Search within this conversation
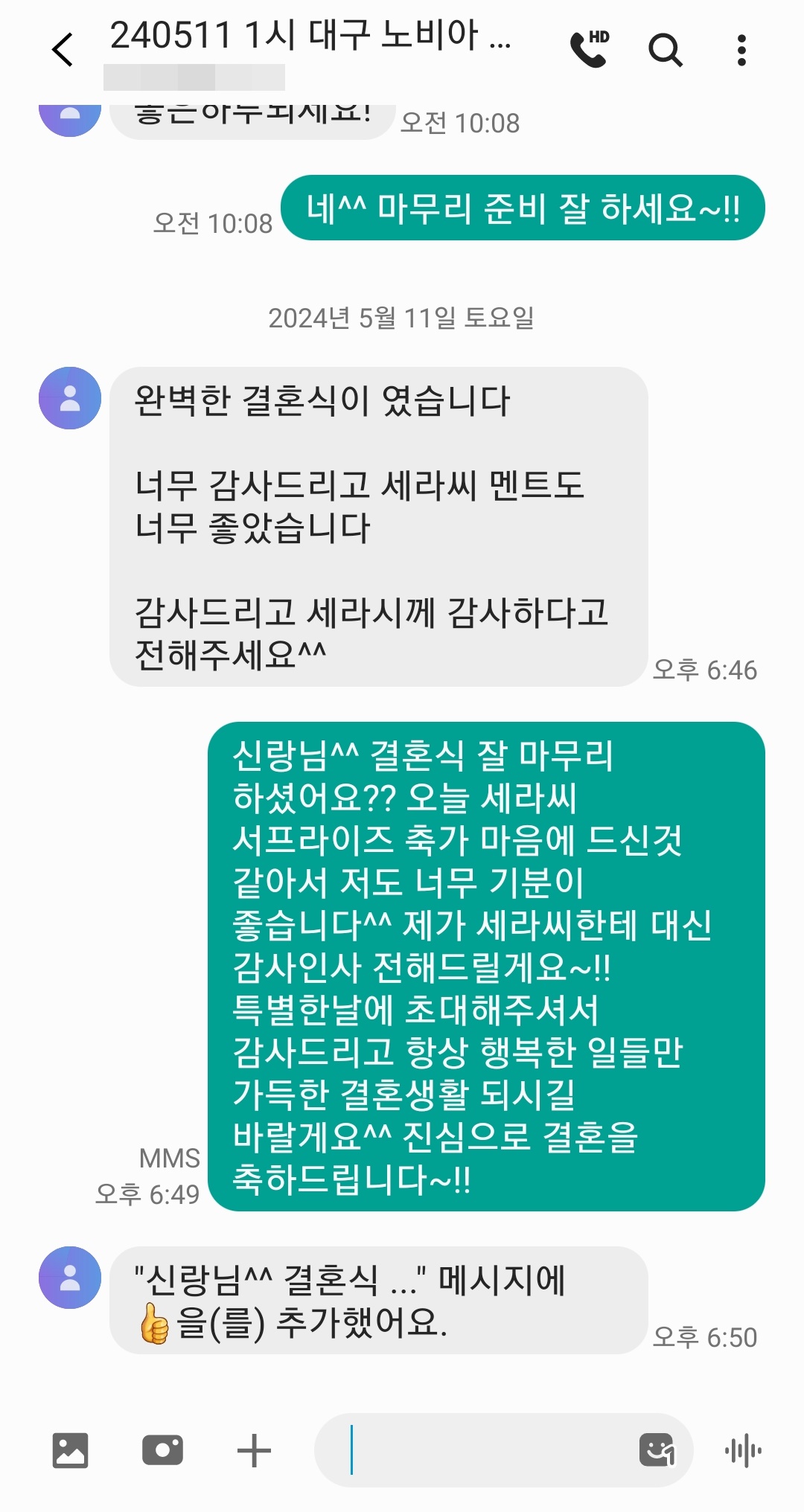The image size is (804, 1512). [665, 50]
